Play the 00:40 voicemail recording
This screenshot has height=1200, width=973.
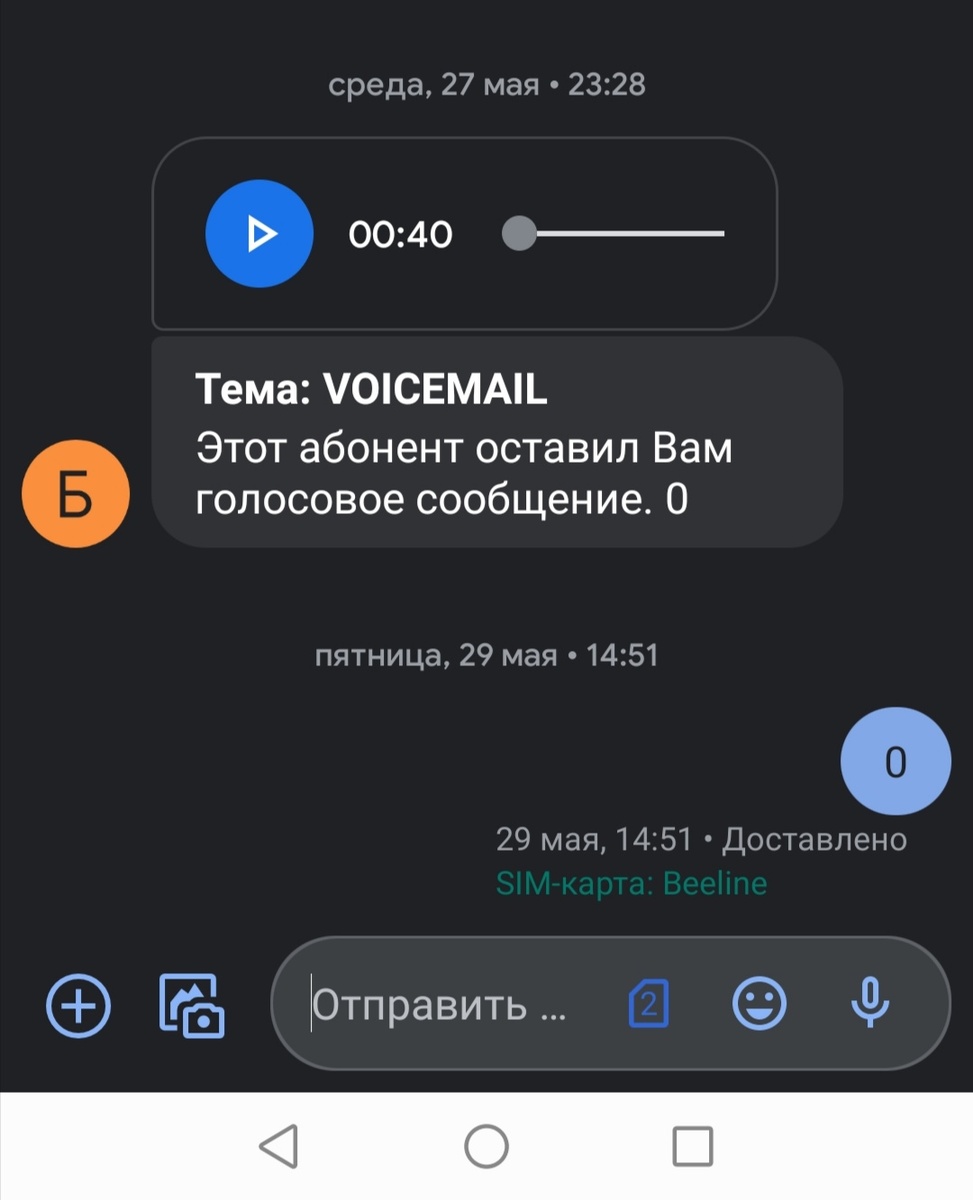click(x=258, y=233)
